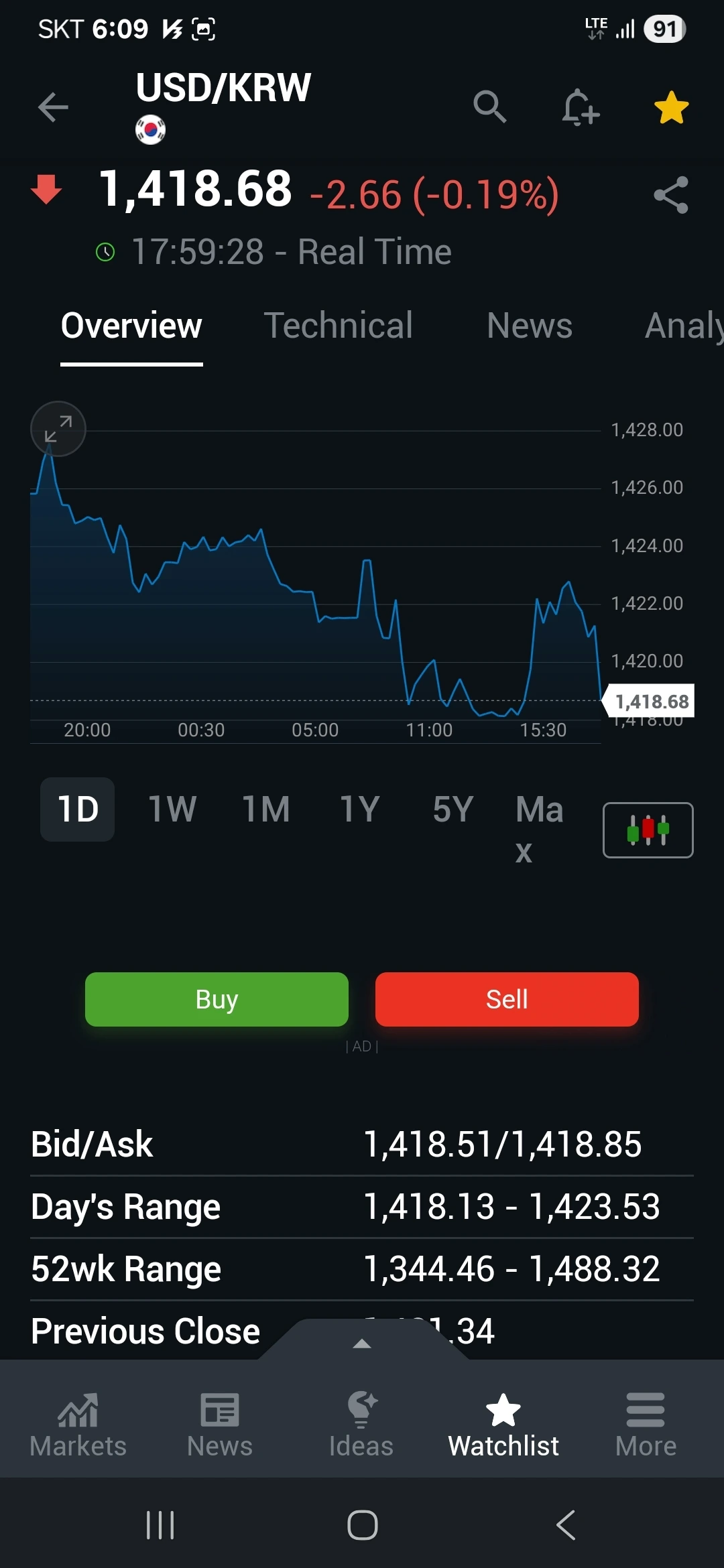Create a price alert with the bell icon

click(580, 107)
